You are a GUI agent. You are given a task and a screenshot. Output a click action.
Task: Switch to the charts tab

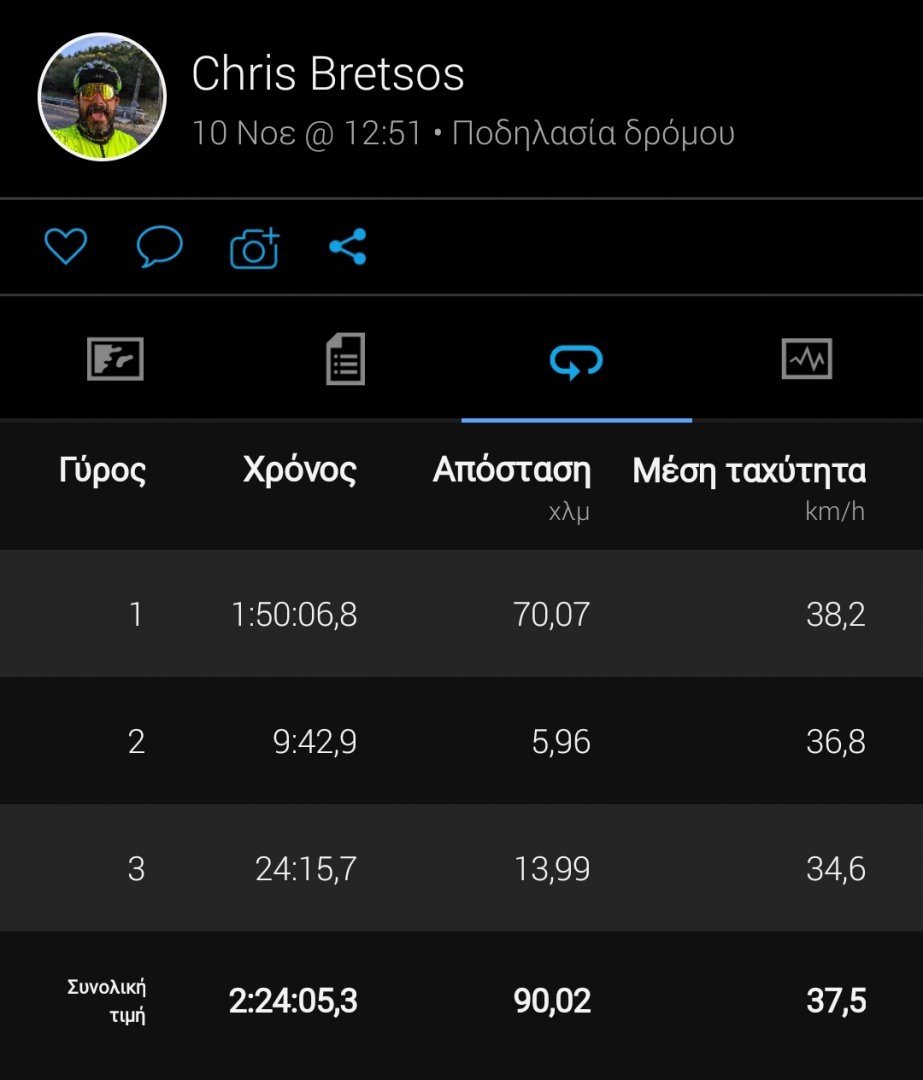(x=806, y=359)
